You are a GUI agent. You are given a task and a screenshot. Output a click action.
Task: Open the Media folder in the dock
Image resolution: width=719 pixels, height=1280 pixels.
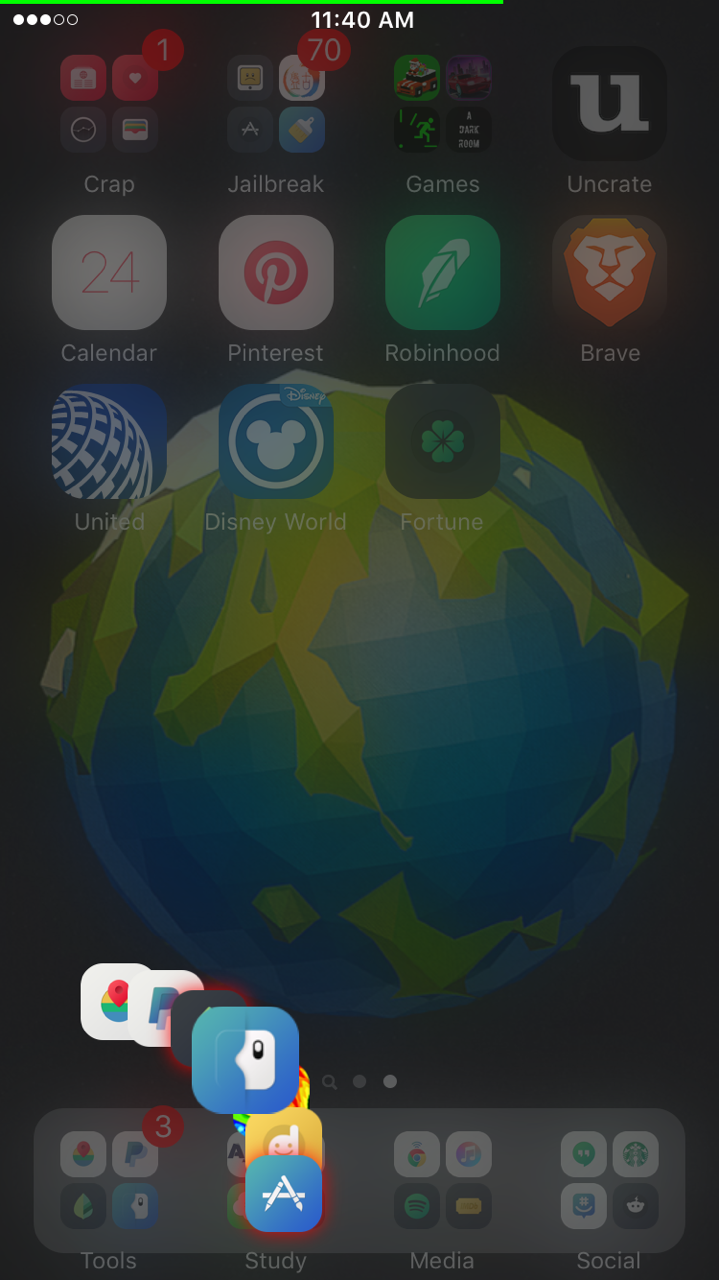tap(443, 1181)
